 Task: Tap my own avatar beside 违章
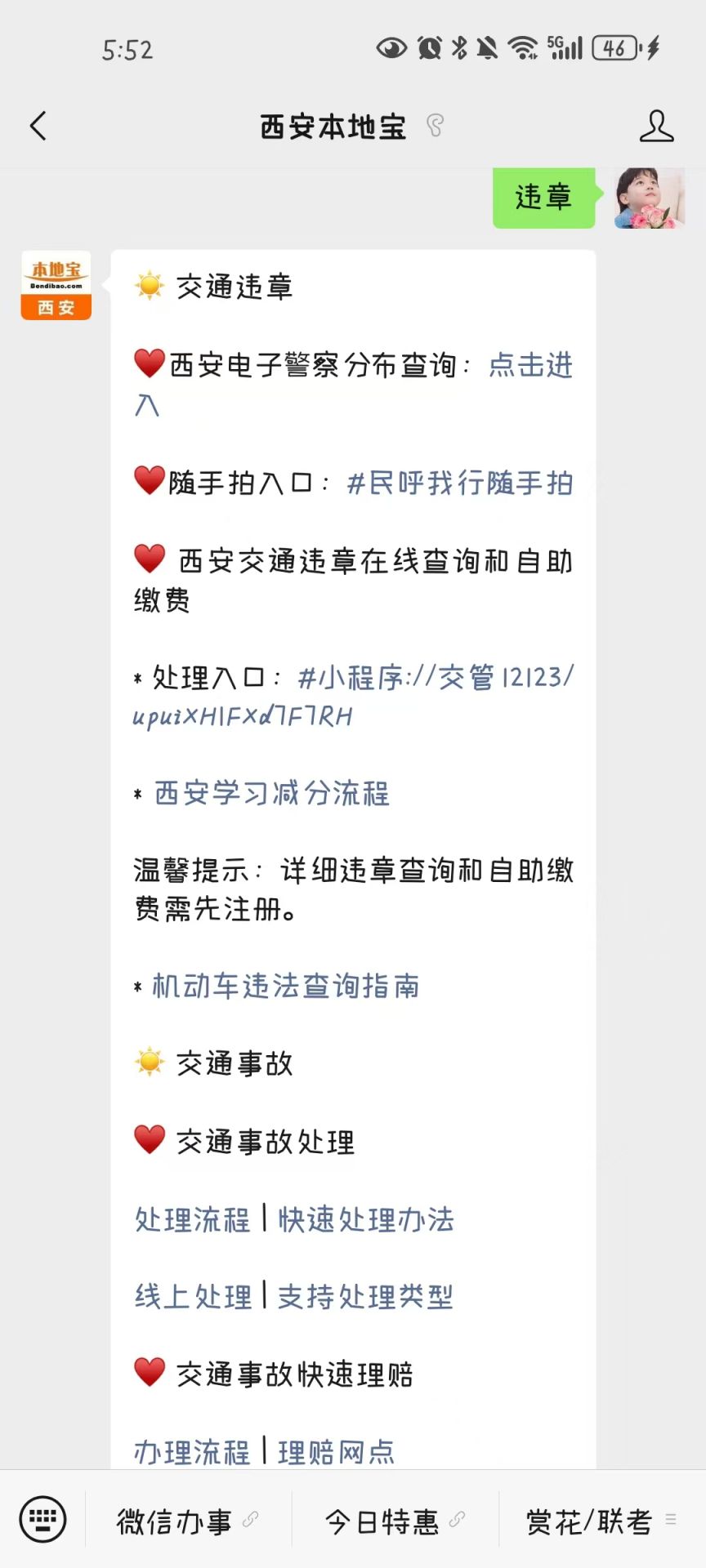point(649,198)
